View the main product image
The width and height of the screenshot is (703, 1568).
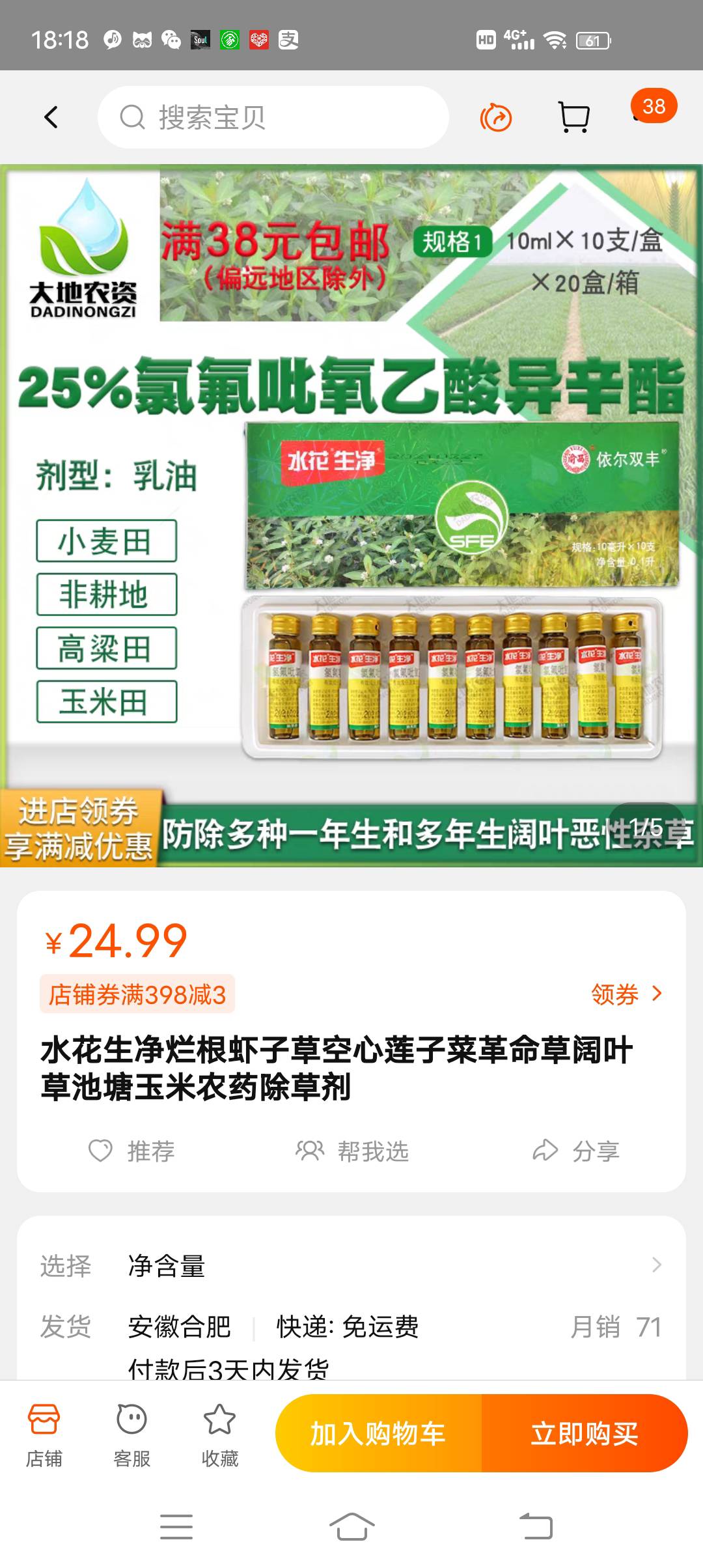351,516
